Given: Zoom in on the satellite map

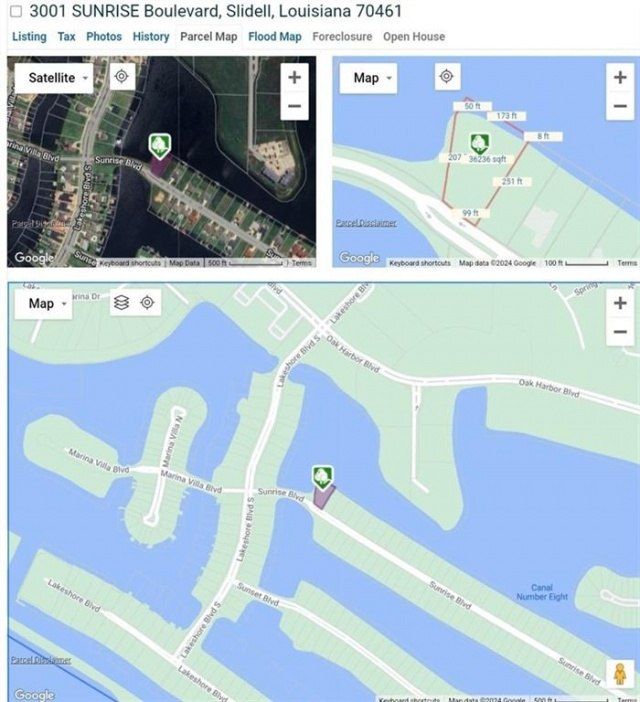Looking at the screenshot, I should (x=294, y=77).
